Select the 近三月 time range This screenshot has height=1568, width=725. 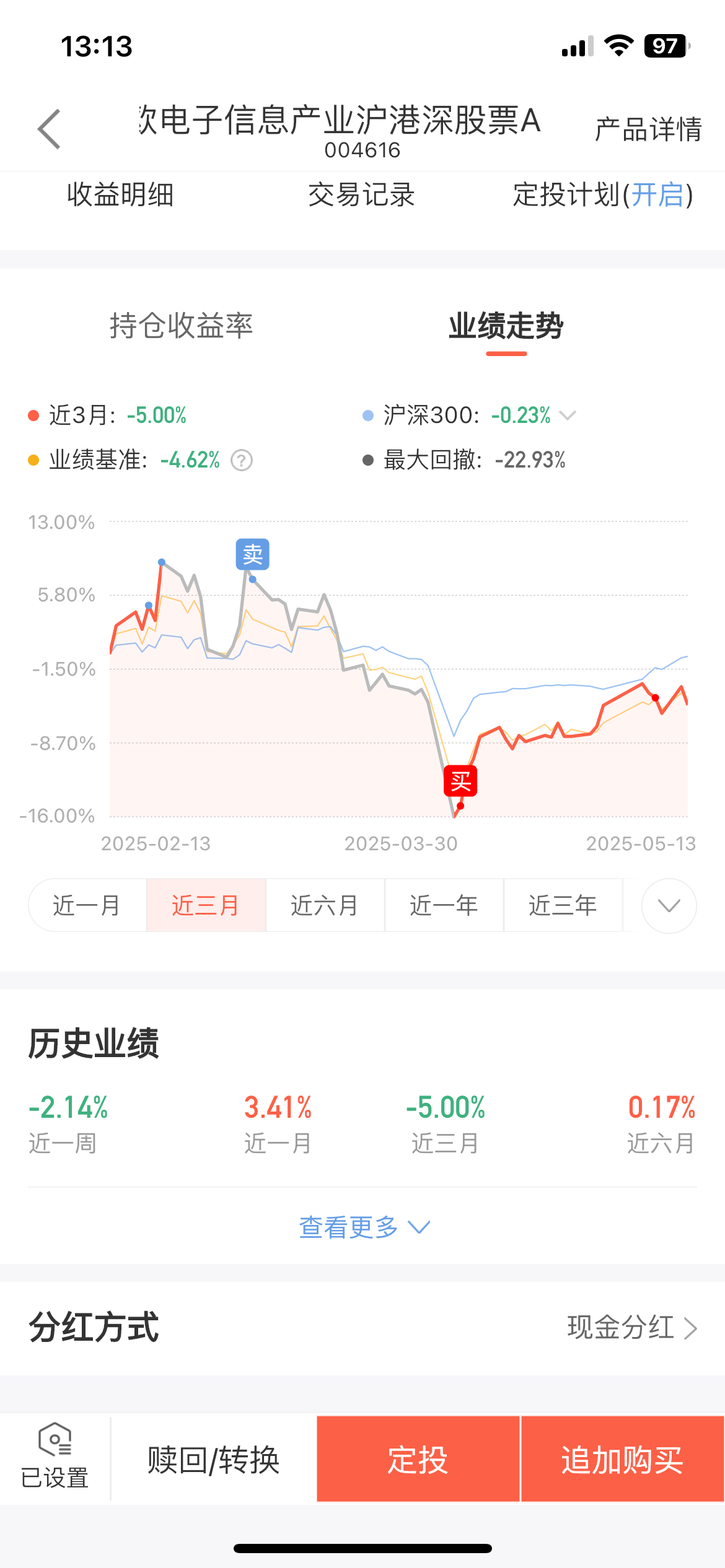pos(206,905)
